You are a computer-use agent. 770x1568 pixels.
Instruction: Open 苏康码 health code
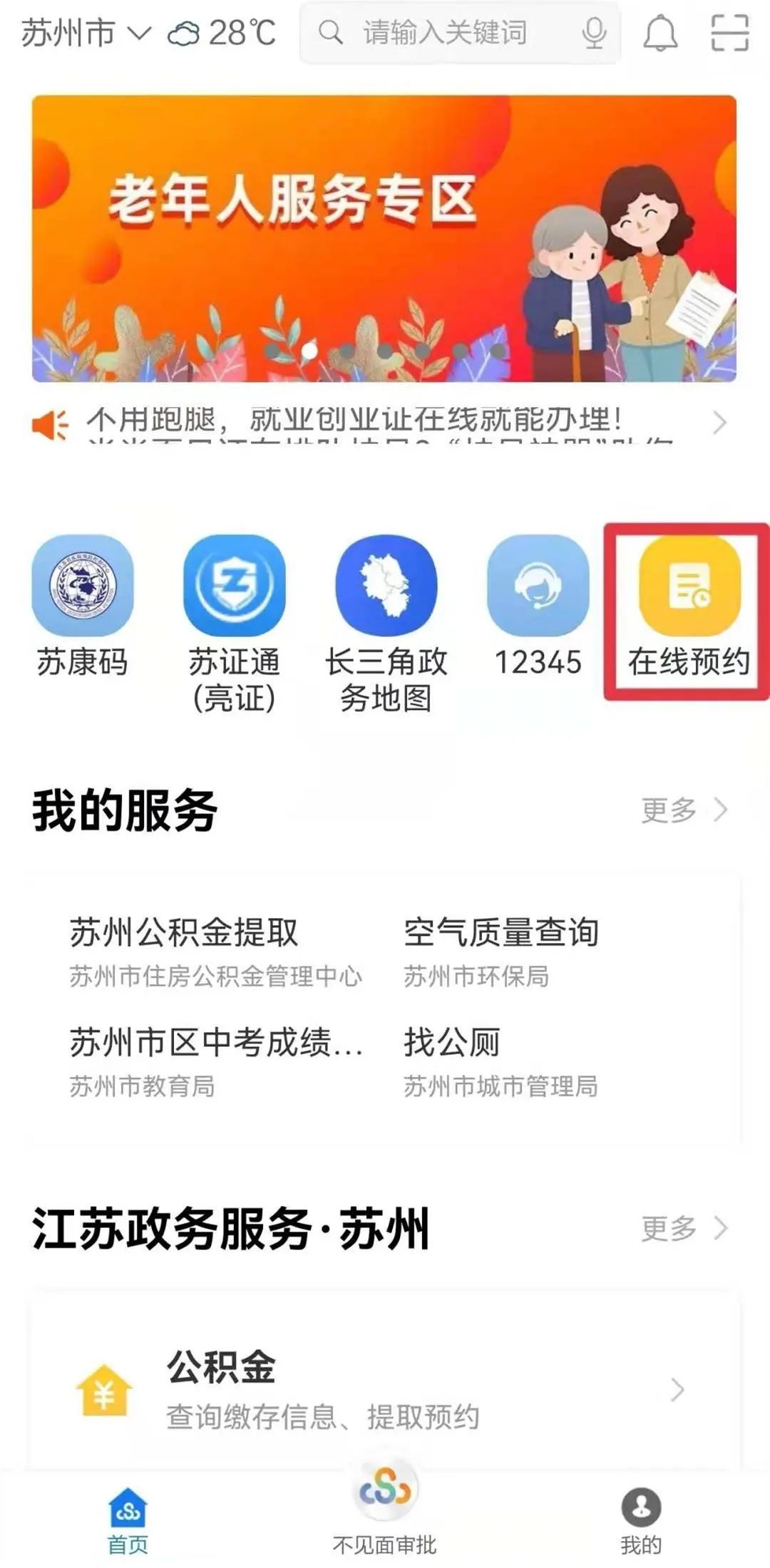tap(82, 607)
